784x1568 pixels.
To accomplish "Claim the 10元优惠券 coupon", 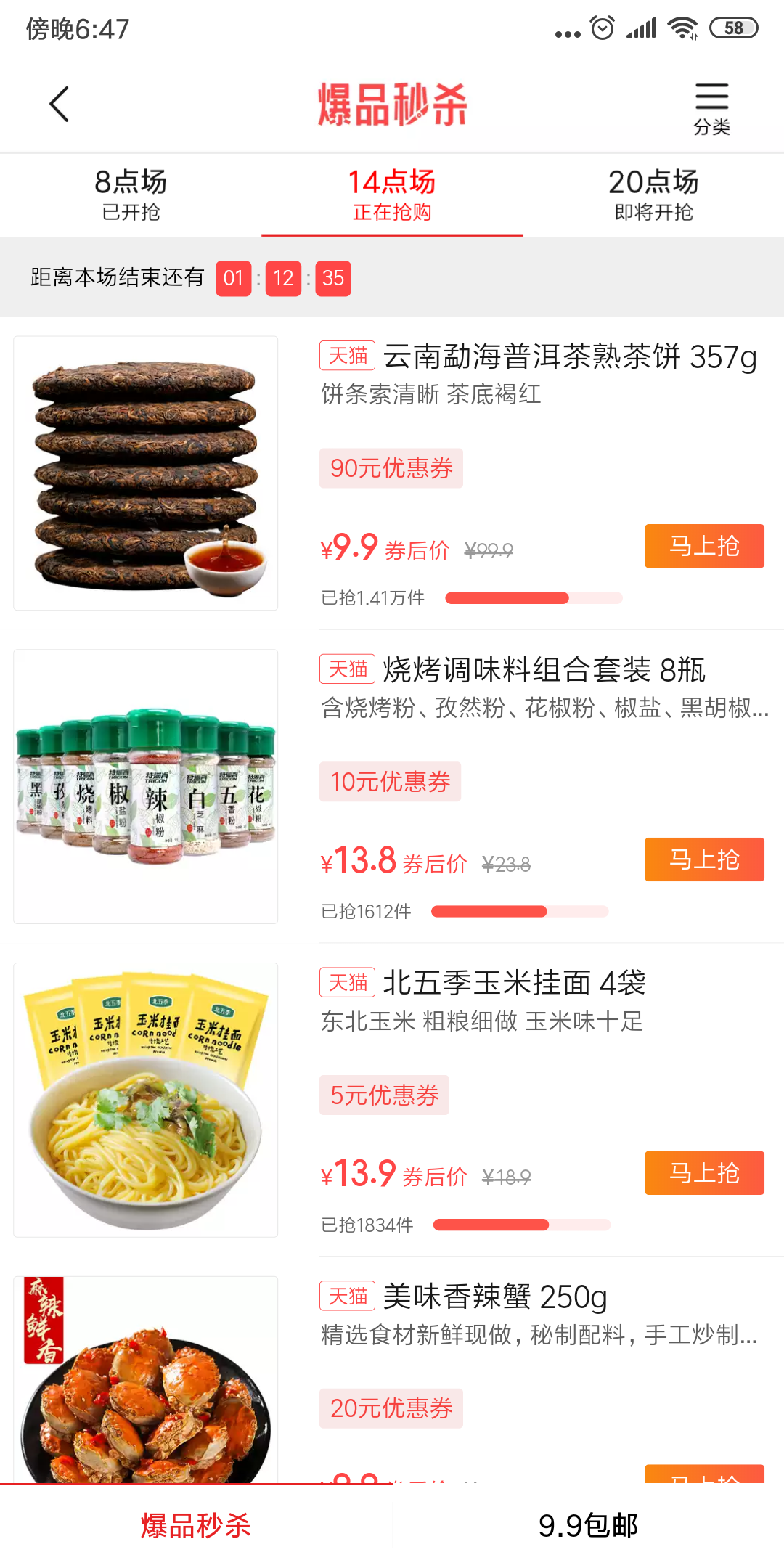I will (391, 782).
